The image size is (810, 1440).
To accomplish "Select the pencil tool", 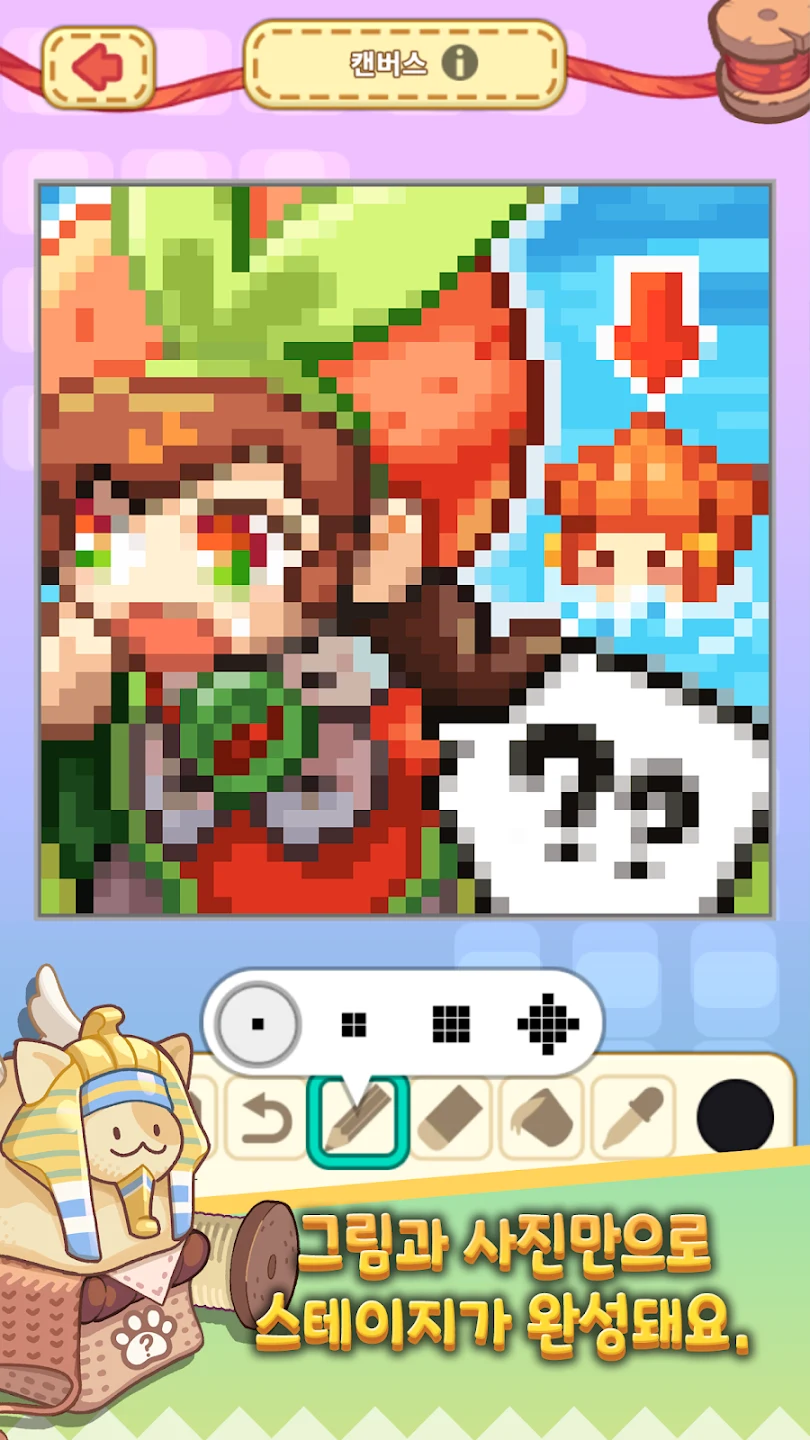I will [x=358, y=1119].
